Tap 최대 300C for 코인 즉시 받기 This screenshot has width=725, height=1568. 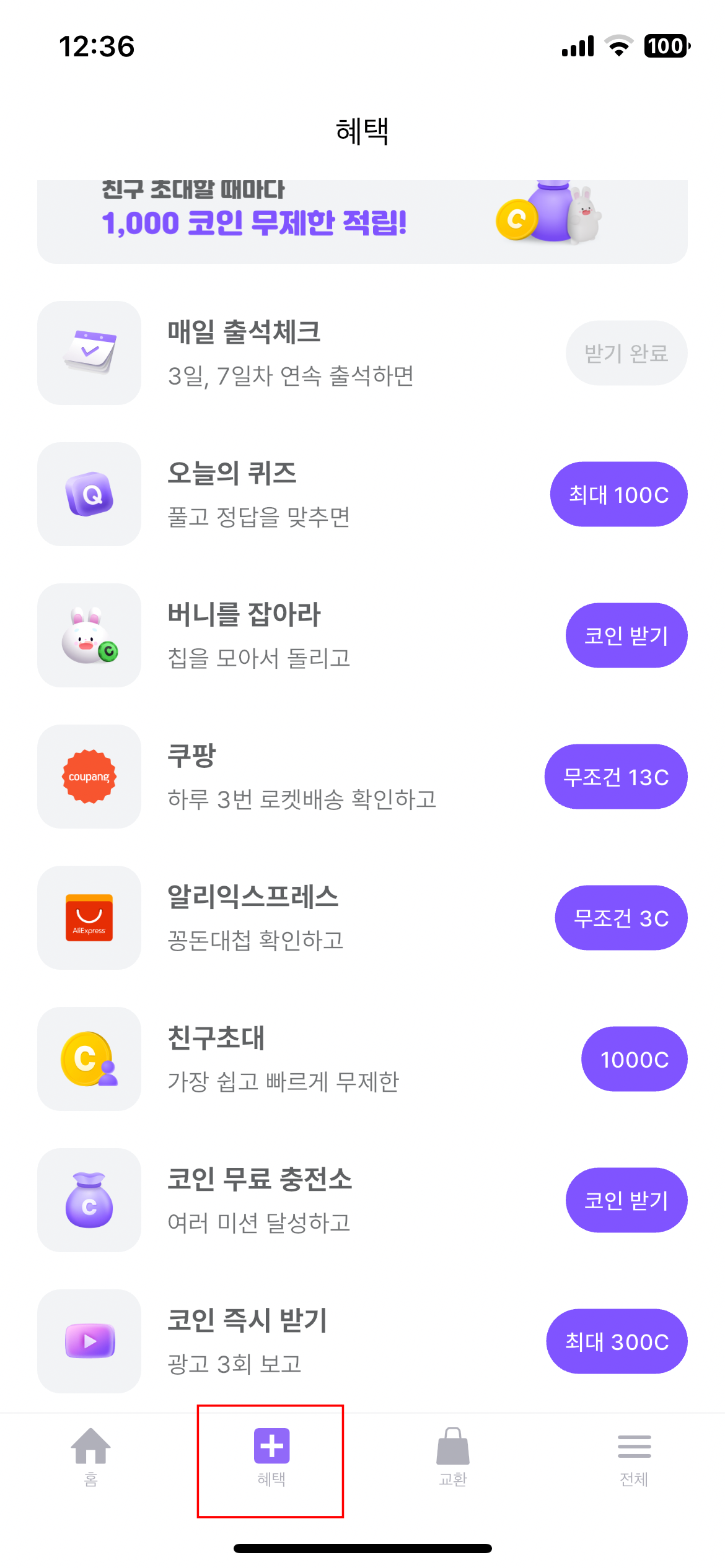click(x=617, y=1341)
